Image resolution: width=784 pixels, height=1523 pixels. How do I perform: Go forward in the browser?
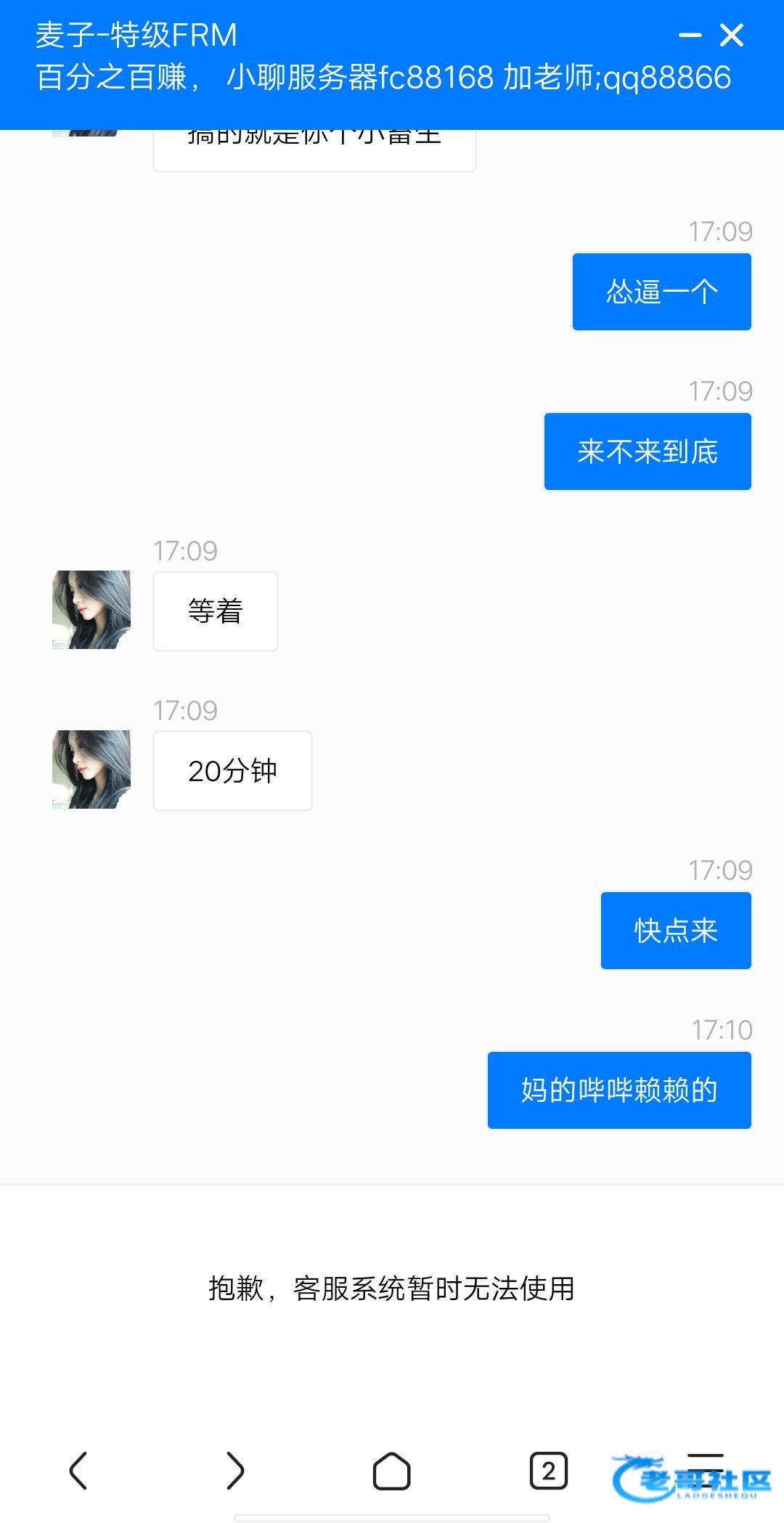(x=235, y=1471)
